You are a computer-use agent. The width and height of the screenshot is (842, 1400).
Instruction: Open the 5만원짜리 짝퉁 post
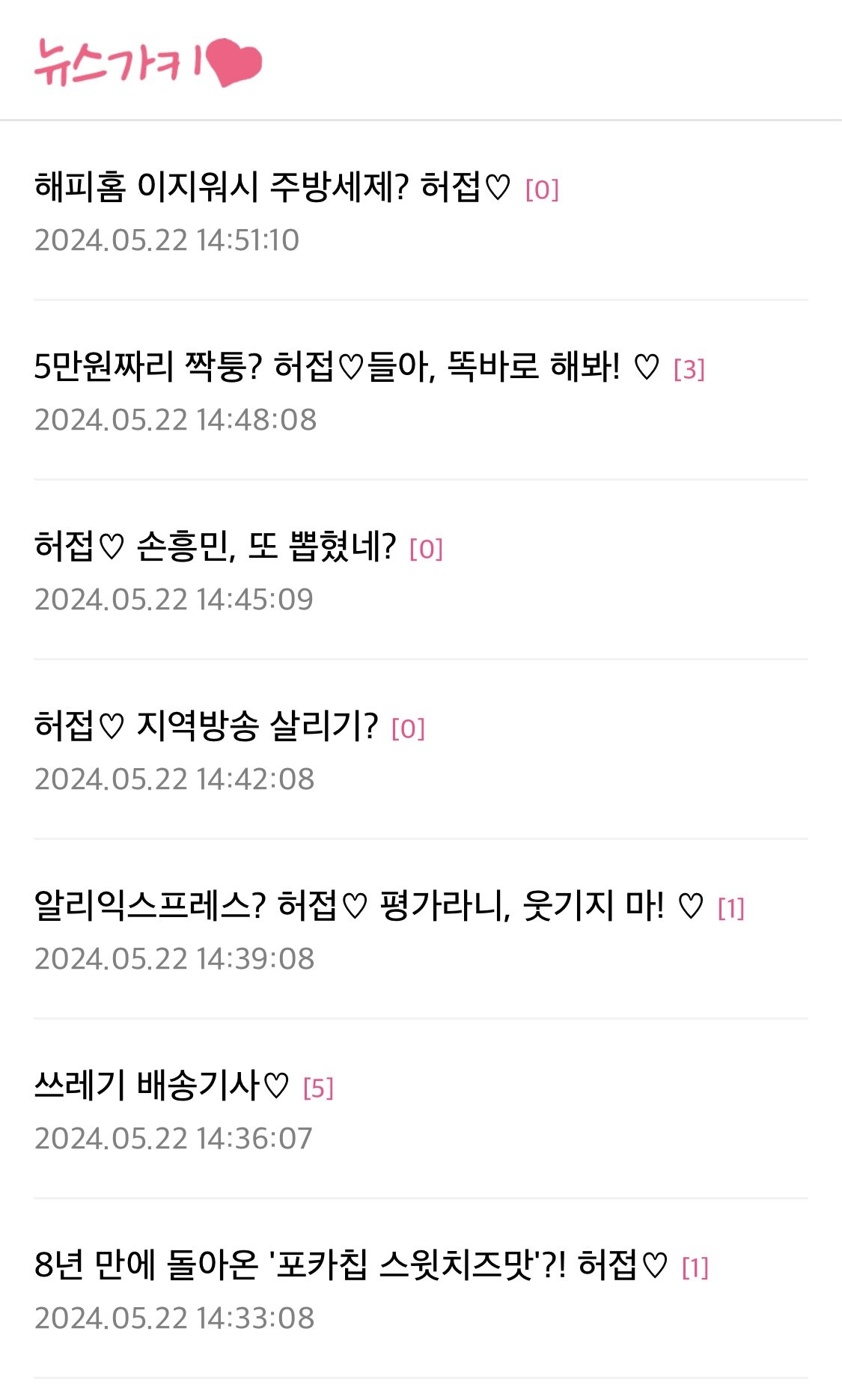pos(346,367)
